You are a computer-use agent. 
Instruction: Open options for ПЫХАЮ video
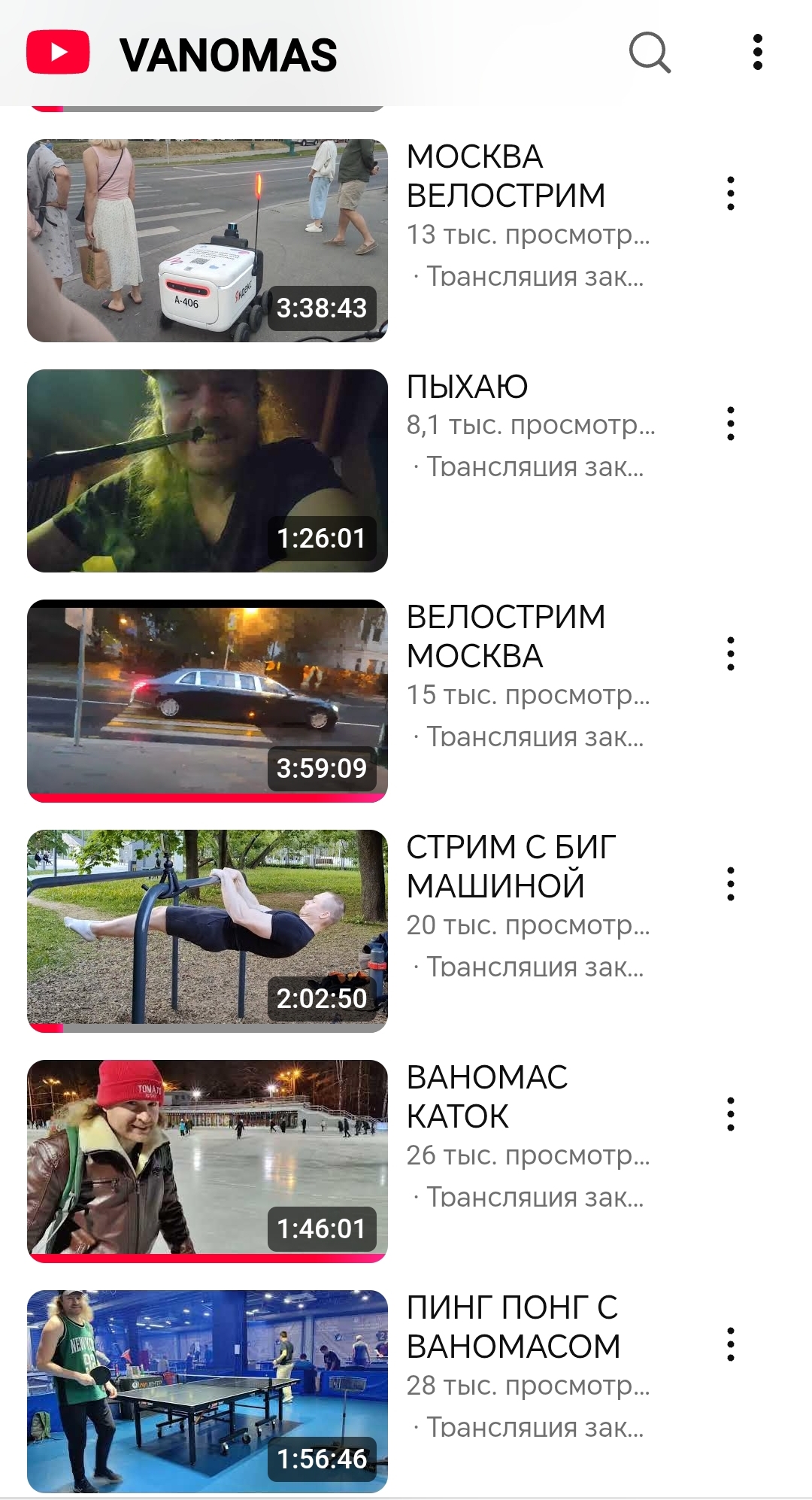pos(730,424)
